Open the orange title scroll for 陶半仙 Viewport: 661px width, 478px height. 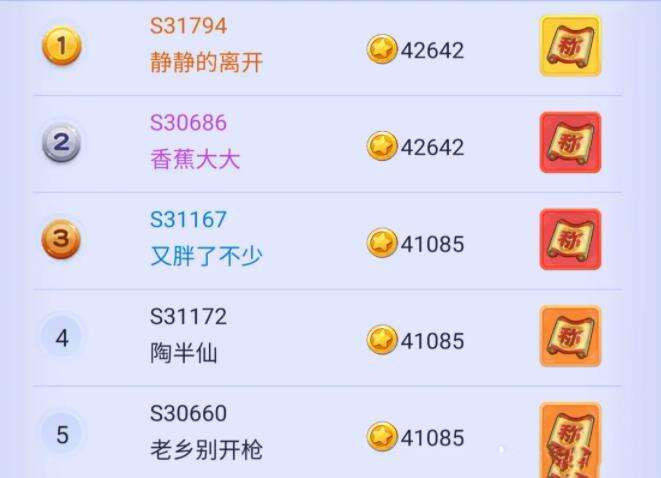click(x=570, y=336)
